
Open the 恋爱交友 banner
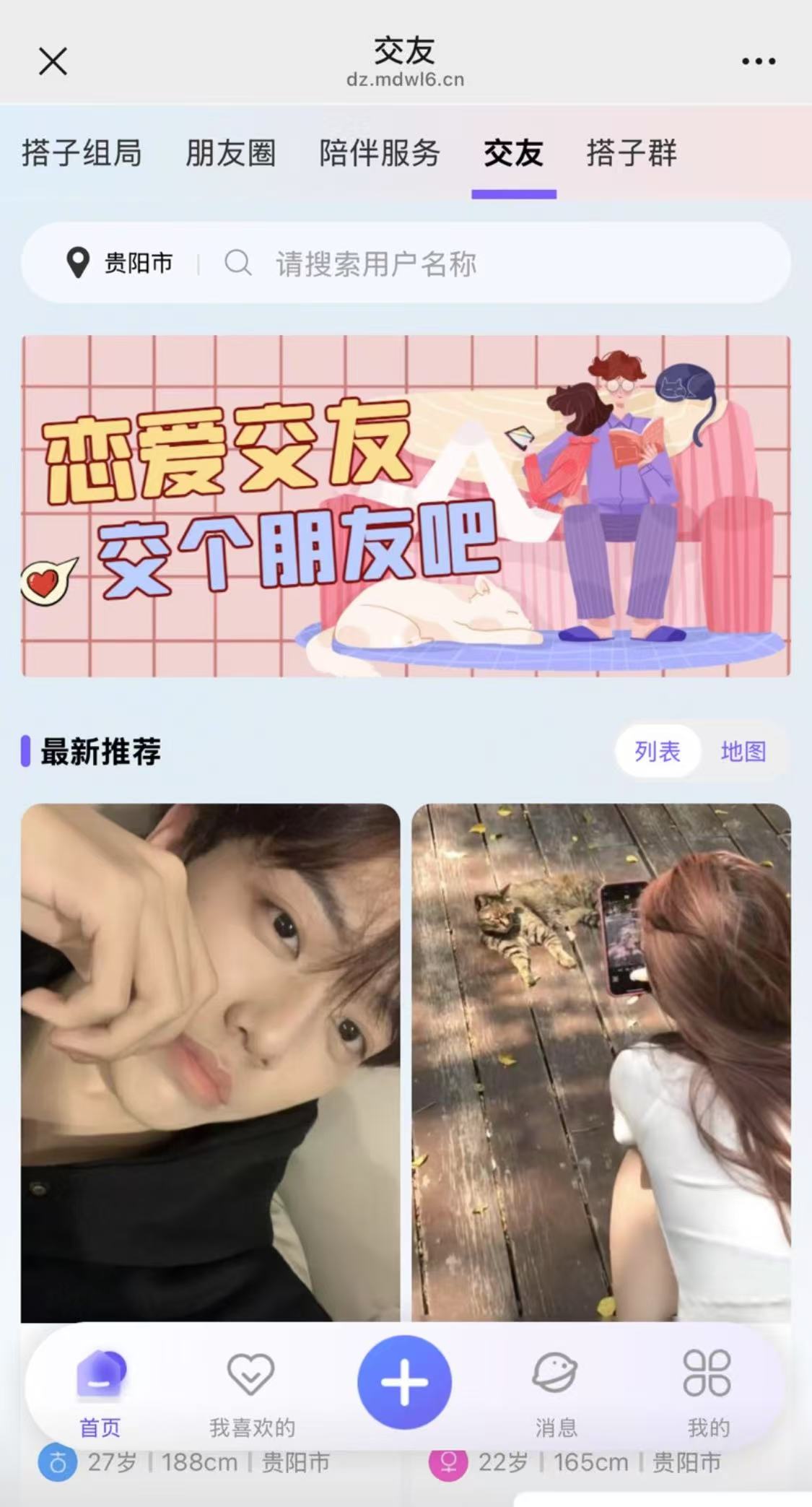pos(406,505)
